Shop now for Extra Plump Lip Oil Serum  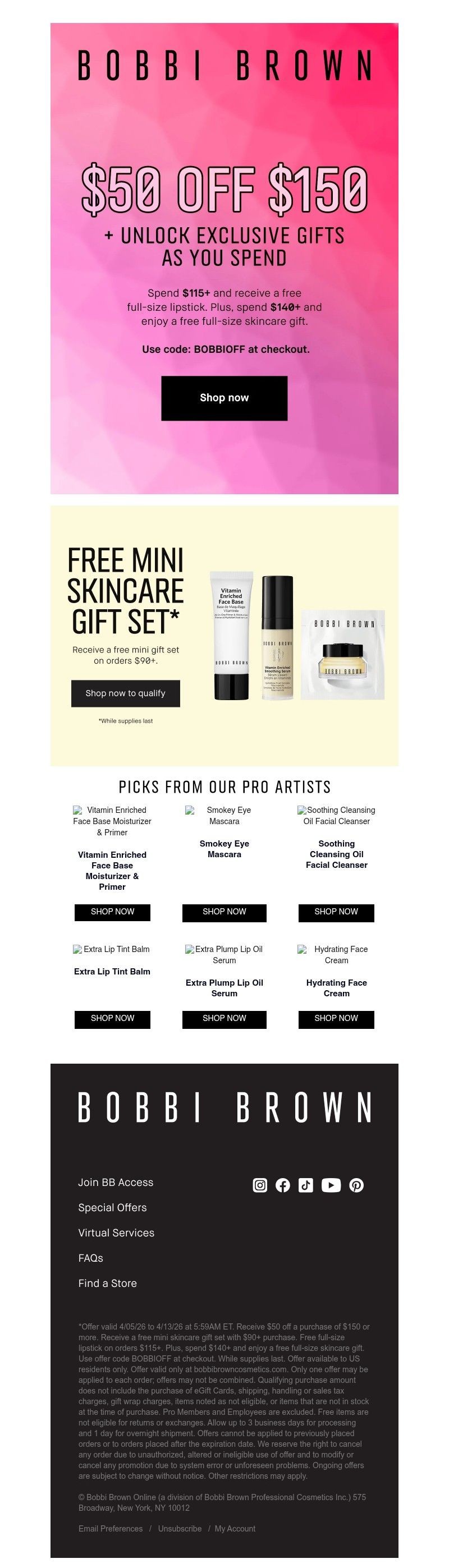point(224,1018)
